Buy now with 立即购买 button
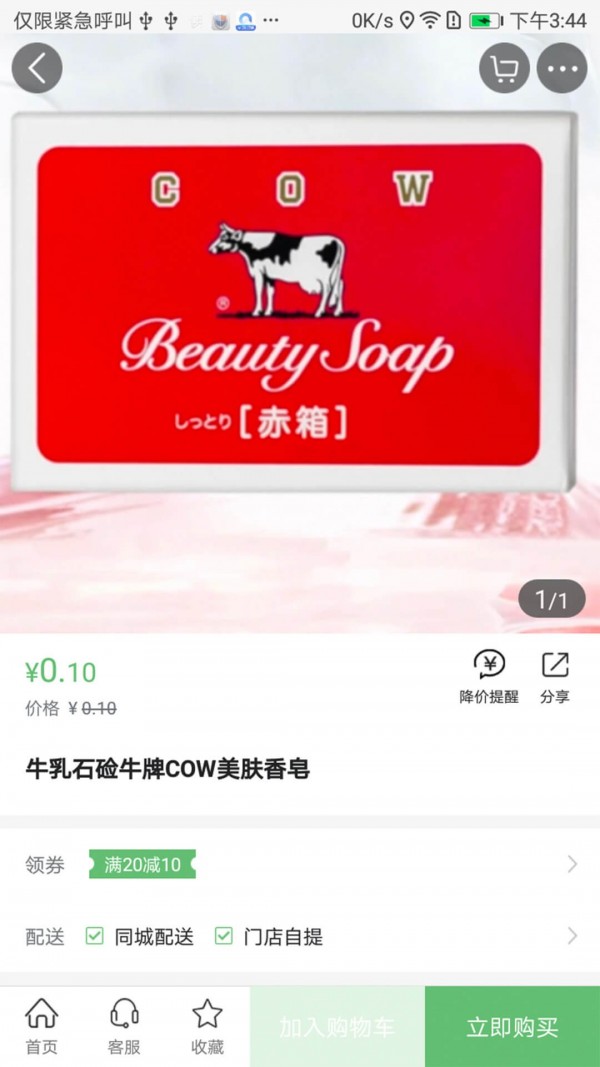This screenshot has height=1067, width=600. [512, 1027]
